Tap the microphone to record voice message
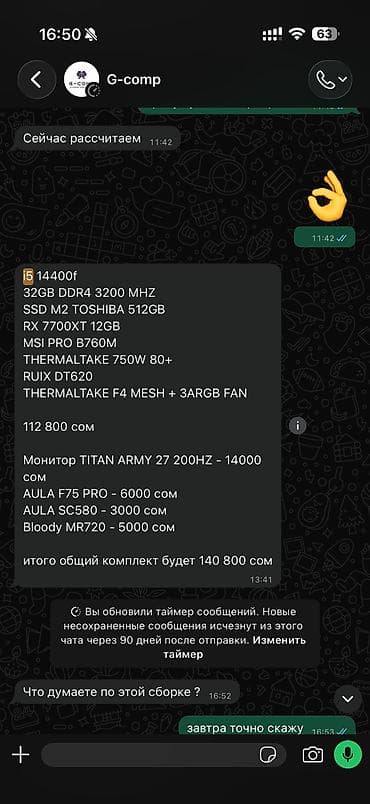 click(x=348, y=754)
